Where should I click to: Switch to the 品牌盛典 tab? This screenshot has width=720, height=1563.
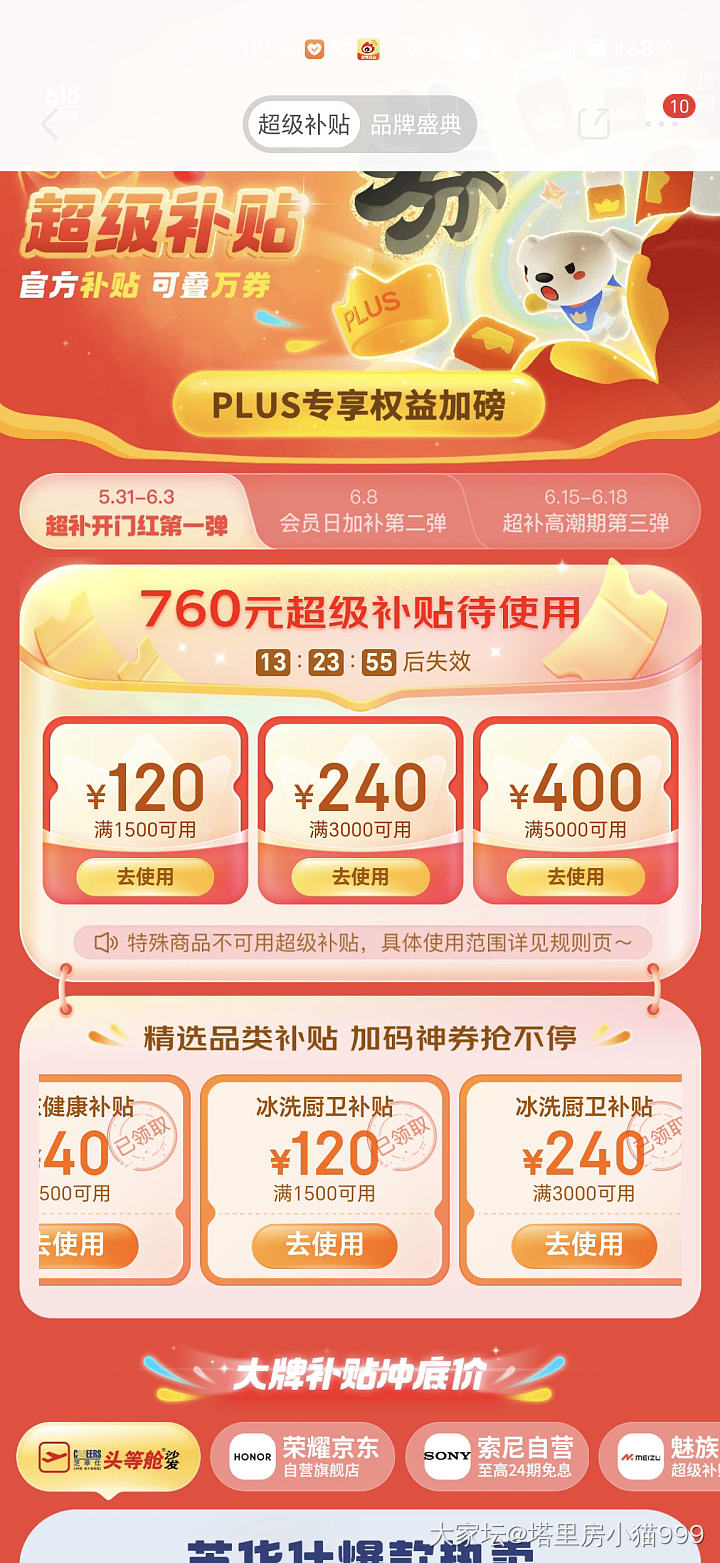(x=416, y=124)
